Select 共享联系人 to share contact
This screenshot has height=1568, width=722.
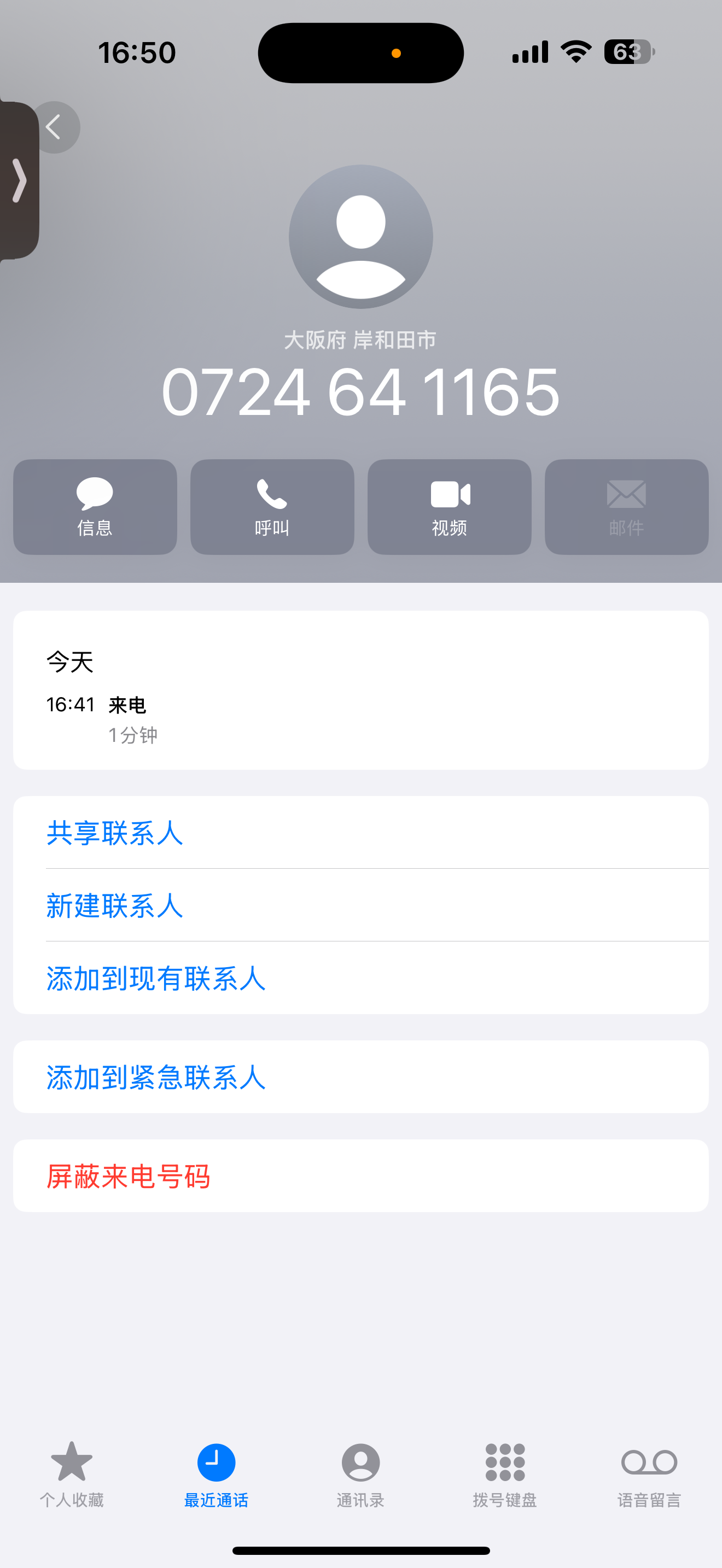click(361, 832)
